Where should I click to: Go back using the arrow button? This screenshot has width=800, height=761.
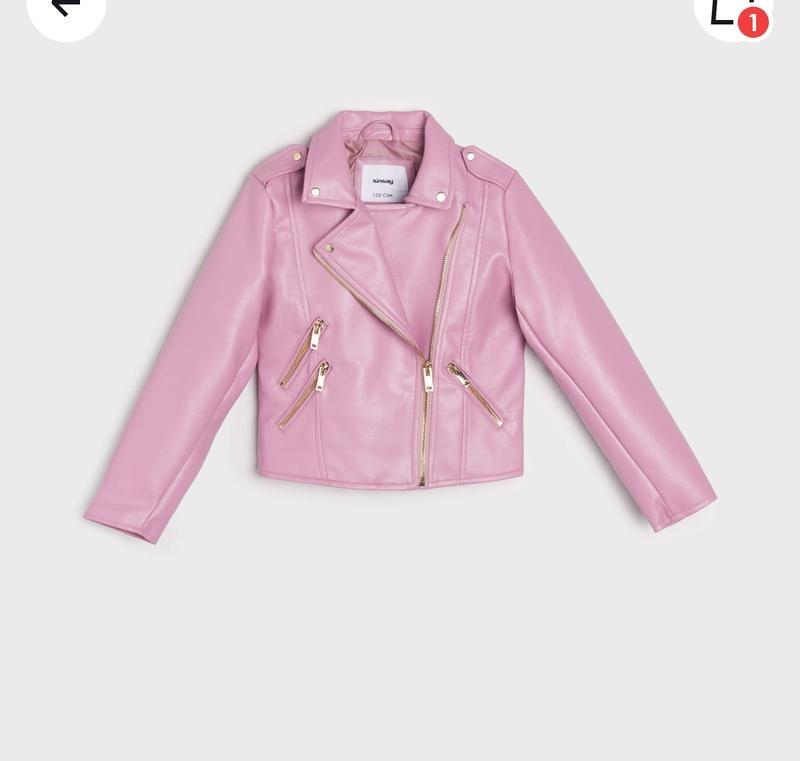65,8
